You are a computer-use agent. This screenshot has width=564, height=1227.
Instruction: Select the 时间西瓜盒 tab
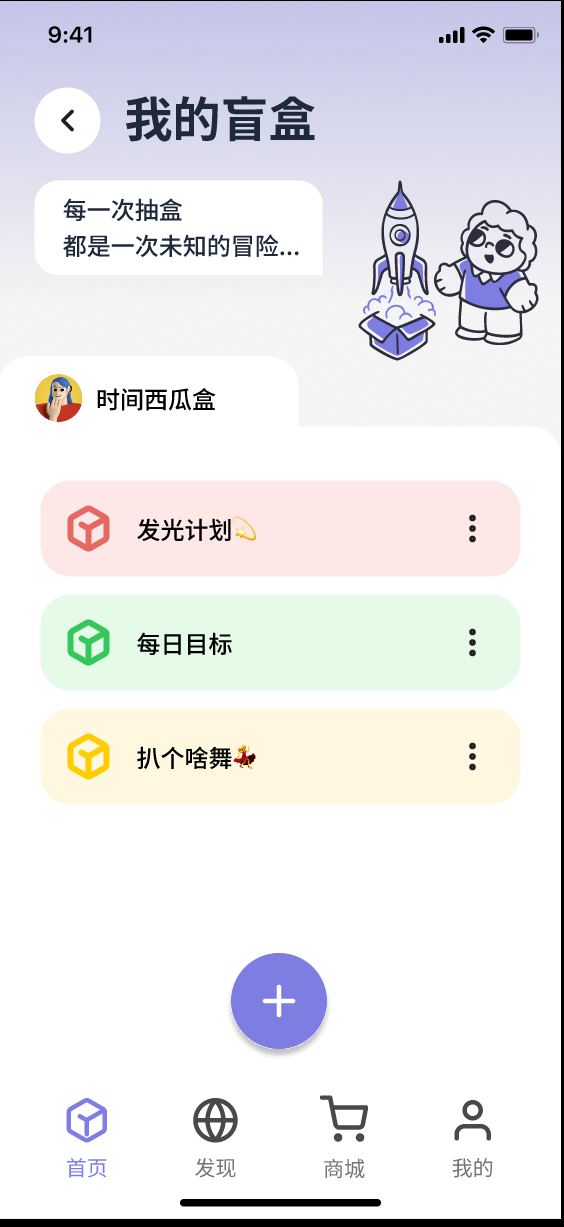pyautogui.click(x=149, y=399)
